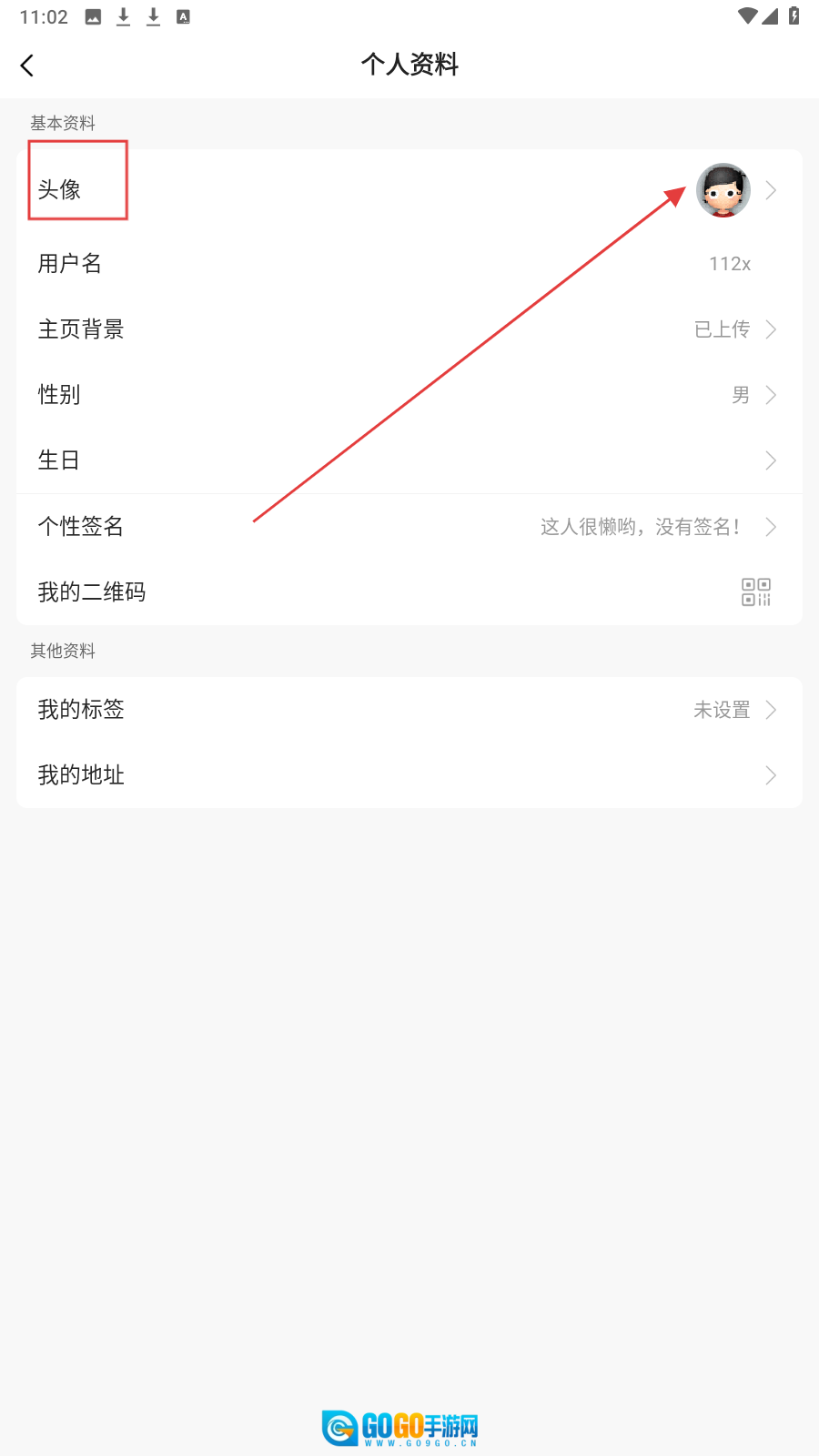819x1456 pixels.
Task: Tap the 用户名 row
Action: coord(409,264)
